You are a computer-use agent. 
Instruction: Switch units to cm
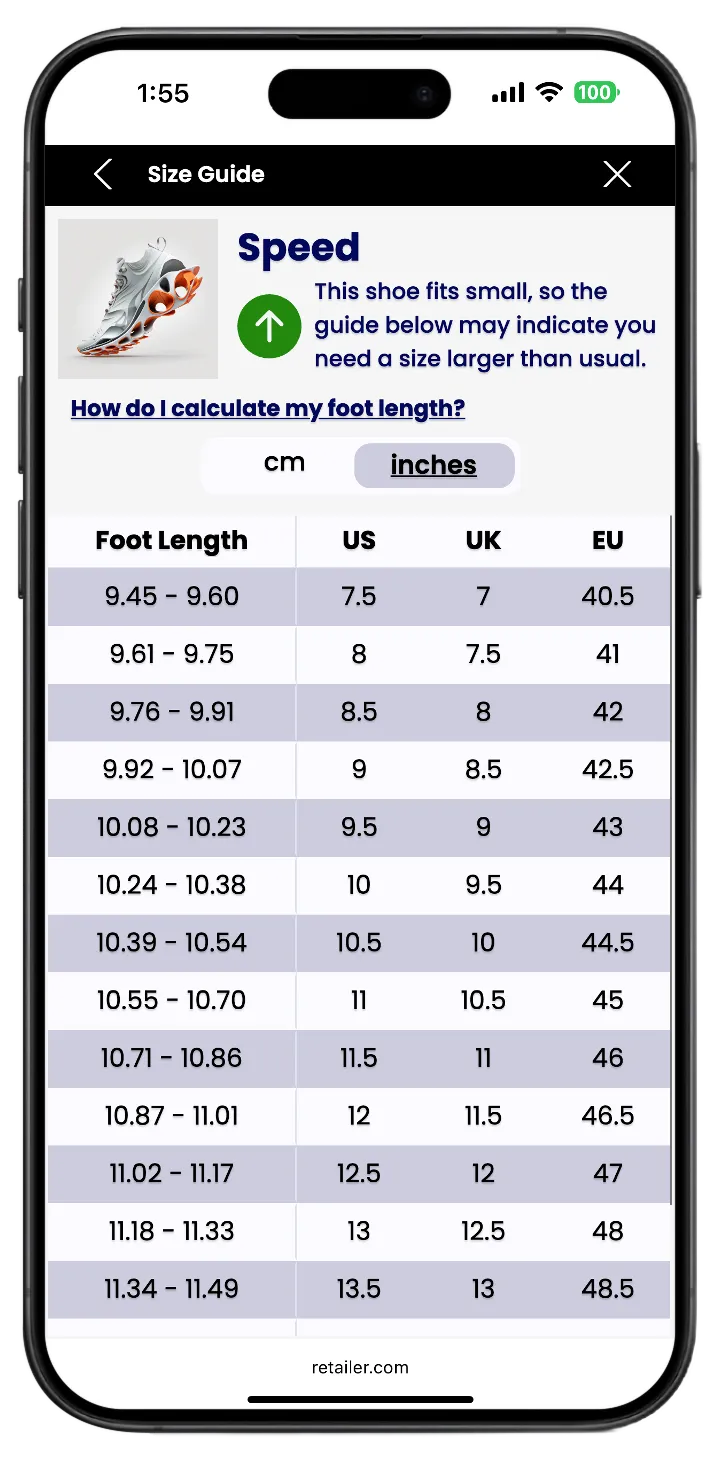284,464
